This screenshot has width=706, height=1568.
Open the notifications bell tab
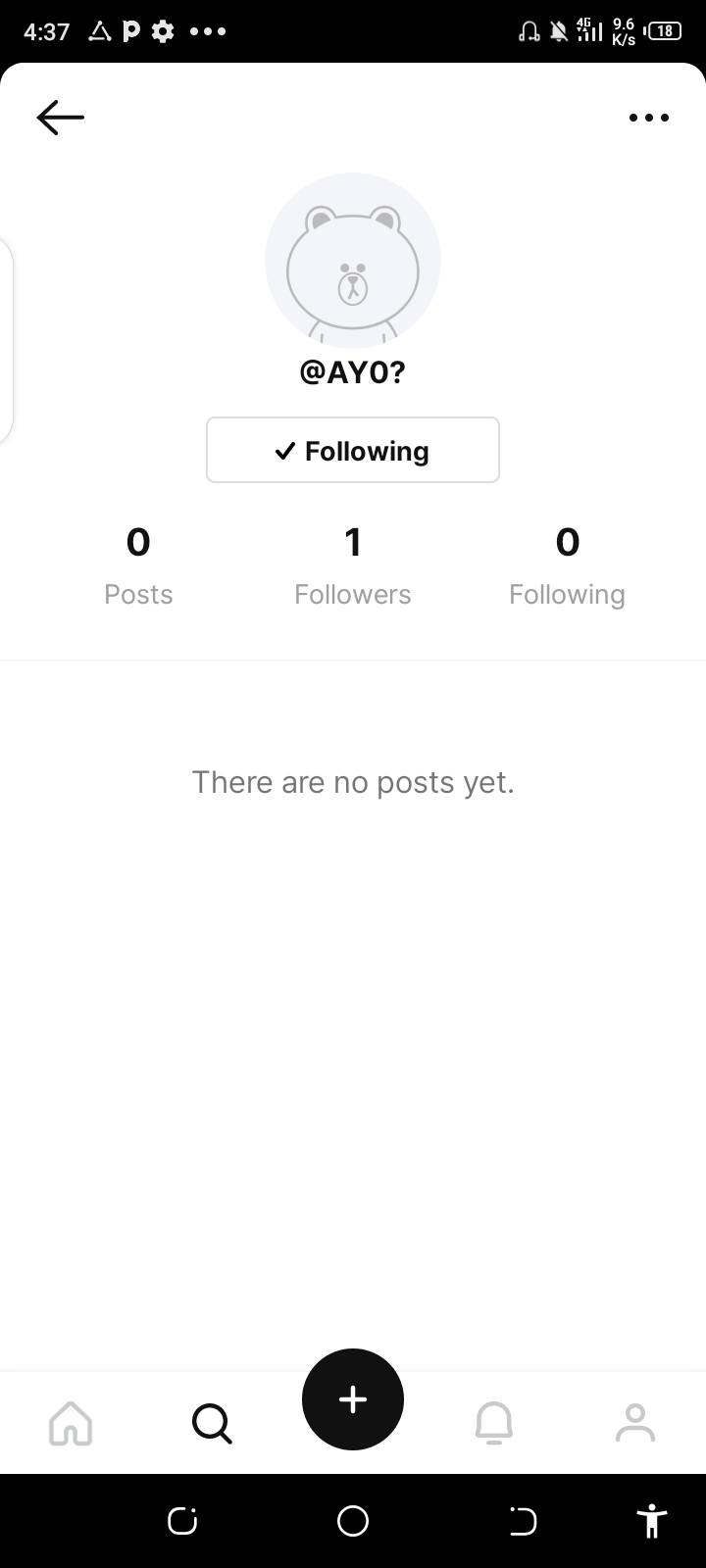tap(494, 1423)
